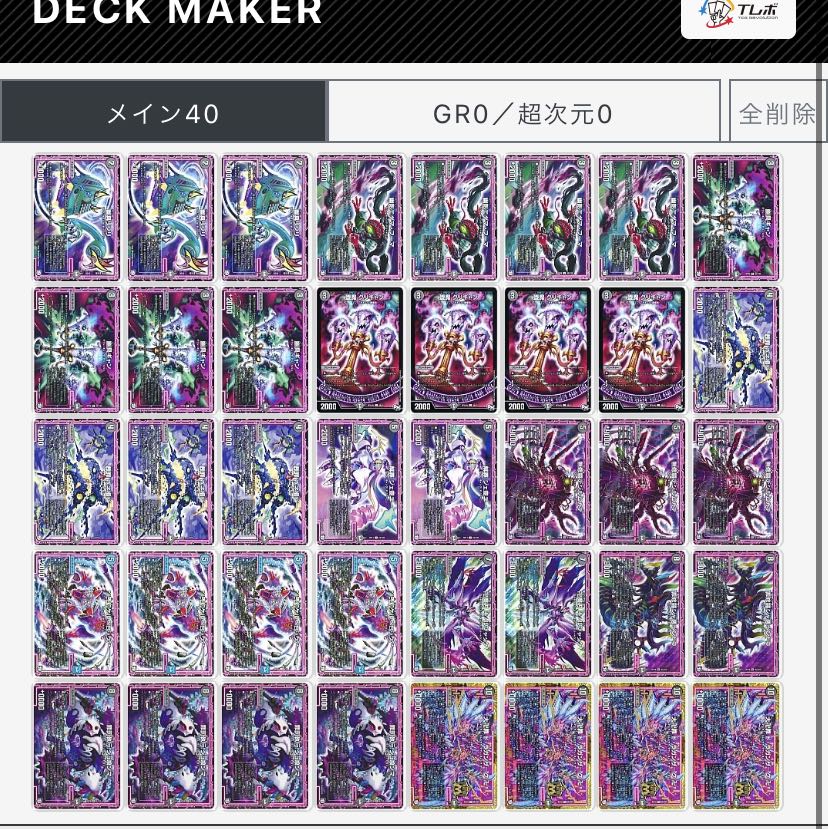Open the Tレボ logo link

[738, 14]
